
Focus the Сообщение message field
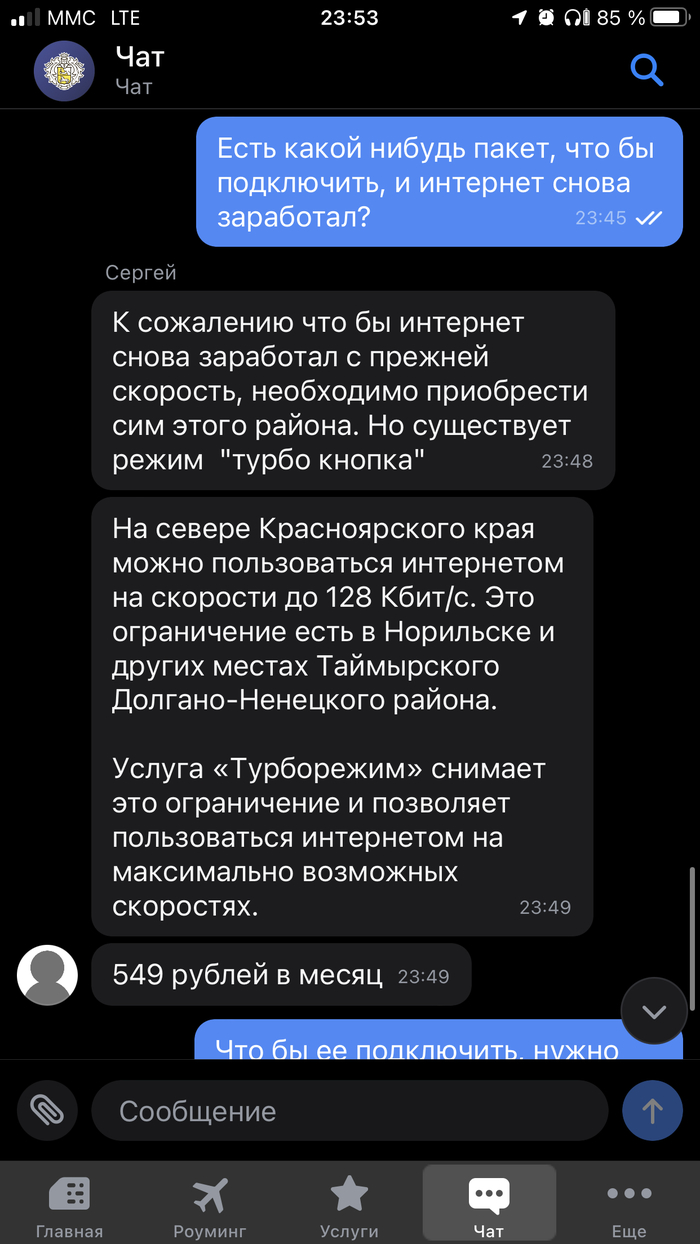pos(350,1110)
